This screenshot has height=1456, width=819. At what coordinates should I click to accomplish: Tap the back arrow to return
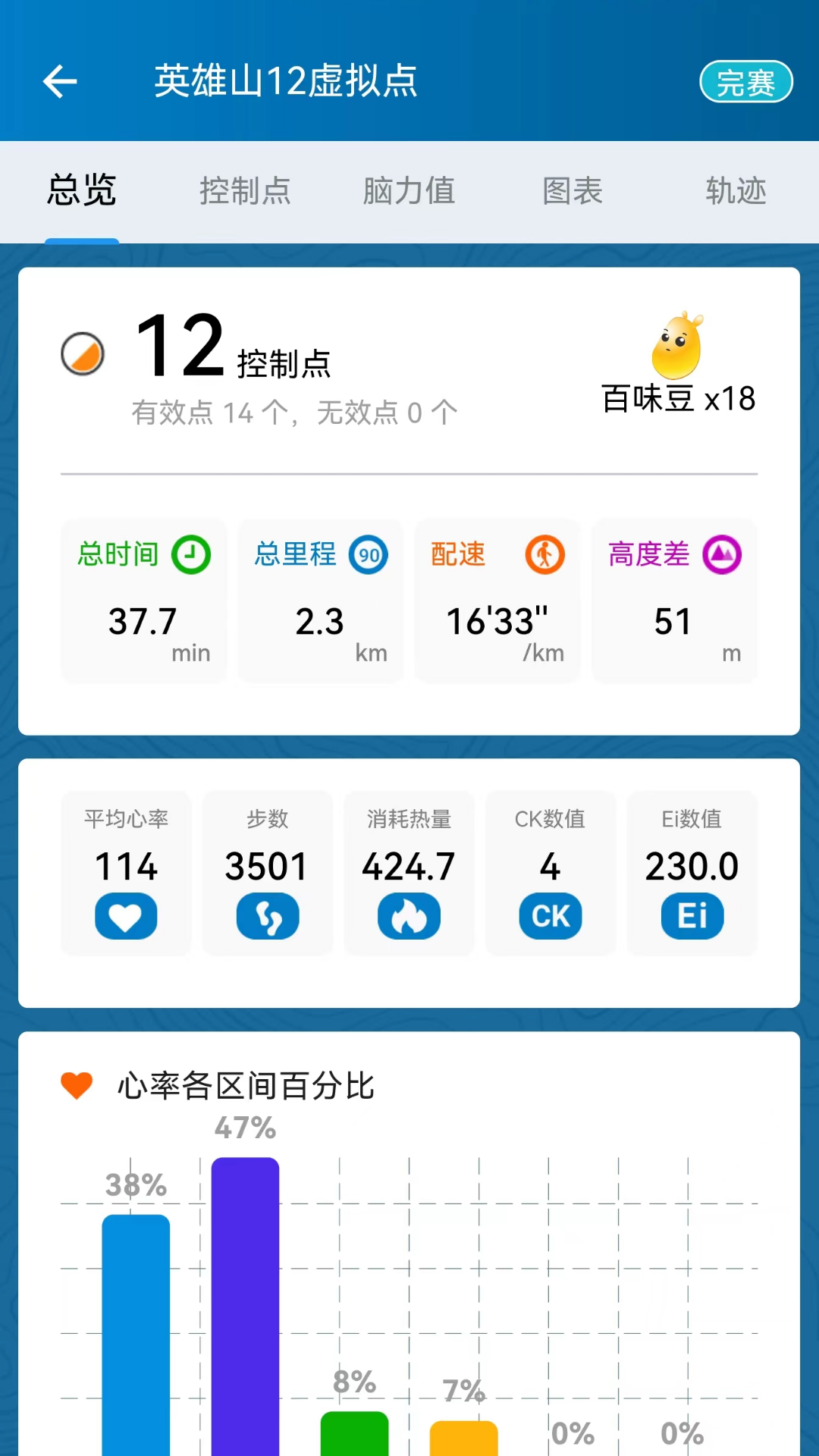click(59, 81)
